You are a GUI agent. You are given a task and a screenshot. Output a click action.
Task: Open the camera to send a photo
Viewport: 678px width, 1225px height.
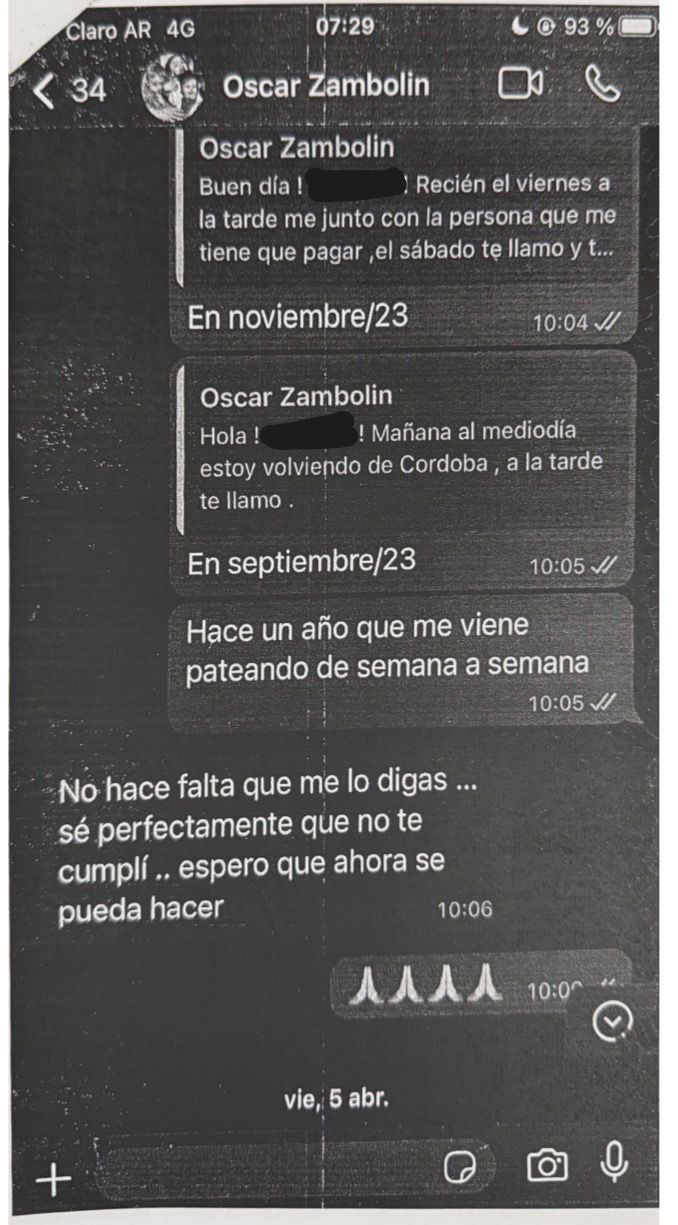pos(547,1165)
